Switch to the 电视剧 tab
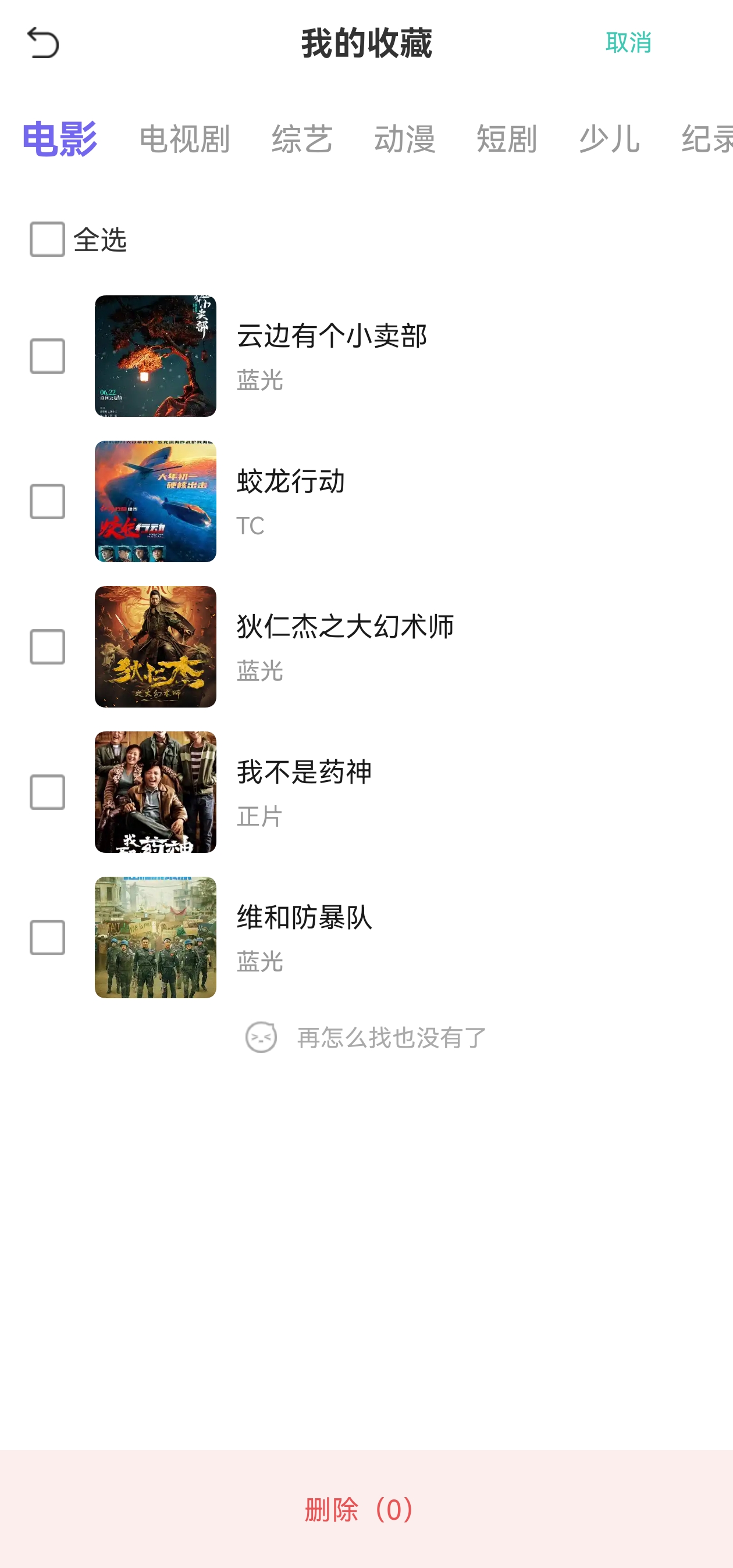The height and width of the screenshot is (1568, 733). (184, 140)
